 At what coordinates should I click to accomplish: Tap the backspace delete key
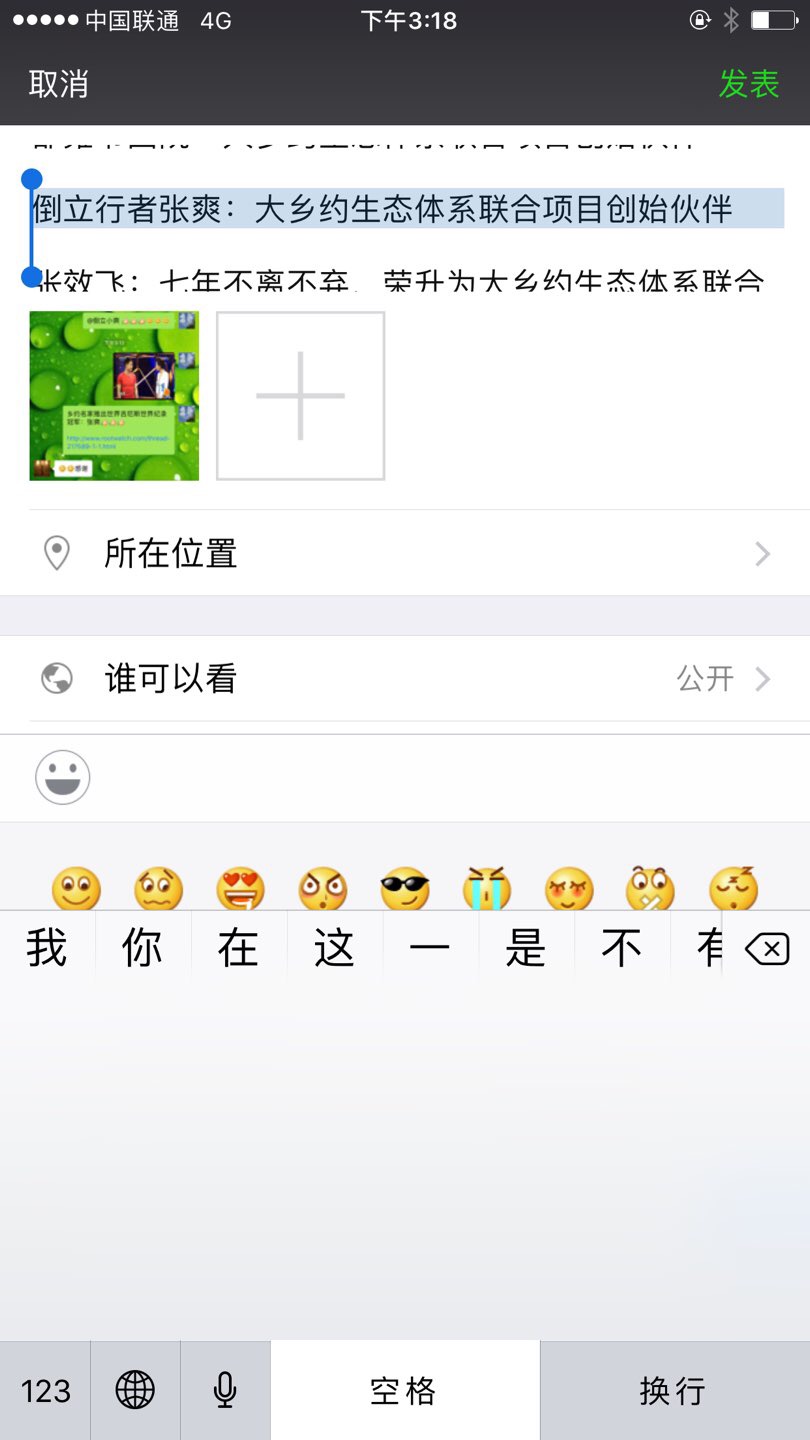click(x=767, y=949)
